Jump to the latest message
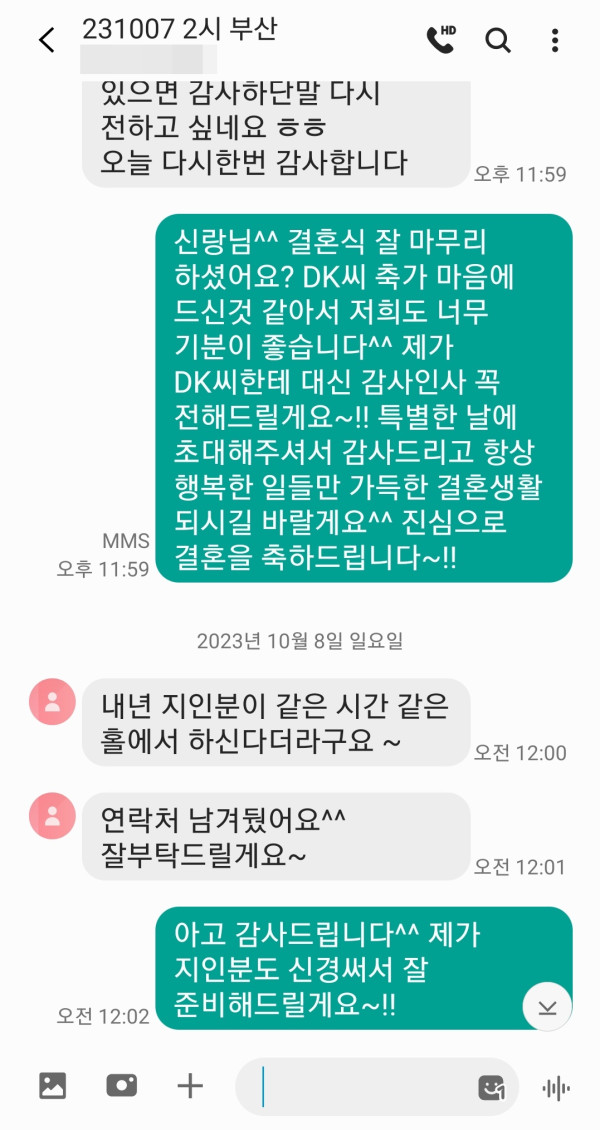This screenshot has height=1130, width=600. point(547,1006)
